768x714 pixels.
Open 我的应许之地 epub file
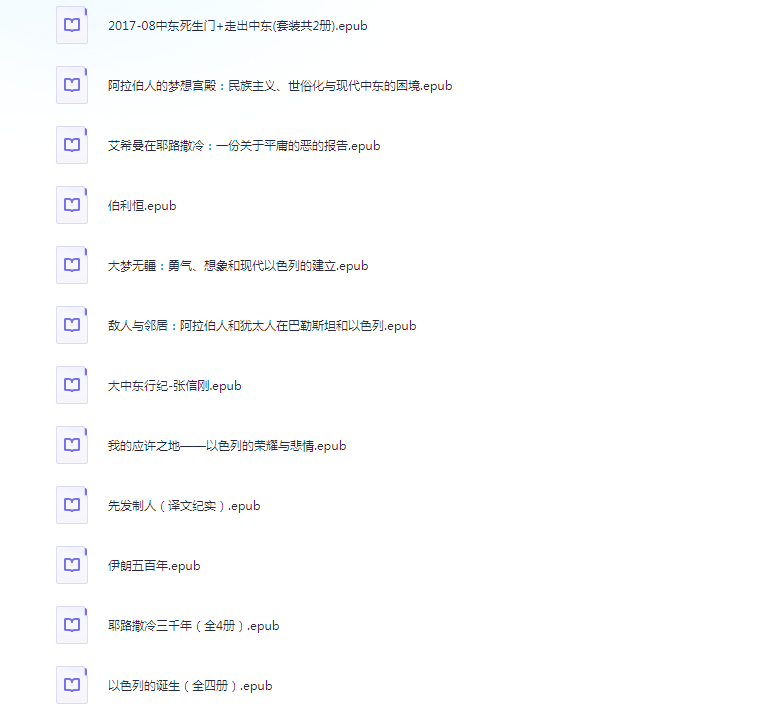coord(227,446)
